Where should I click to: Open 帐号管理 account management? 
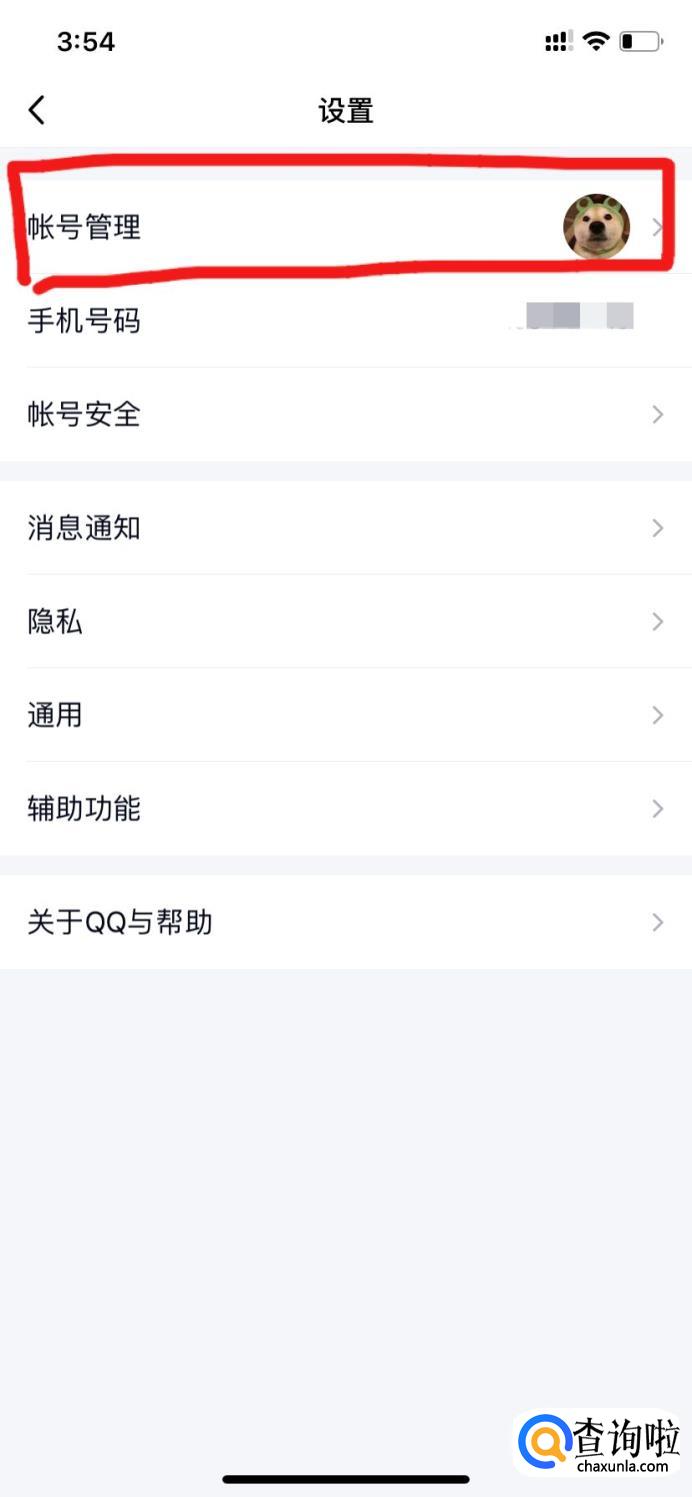(345, 227)
